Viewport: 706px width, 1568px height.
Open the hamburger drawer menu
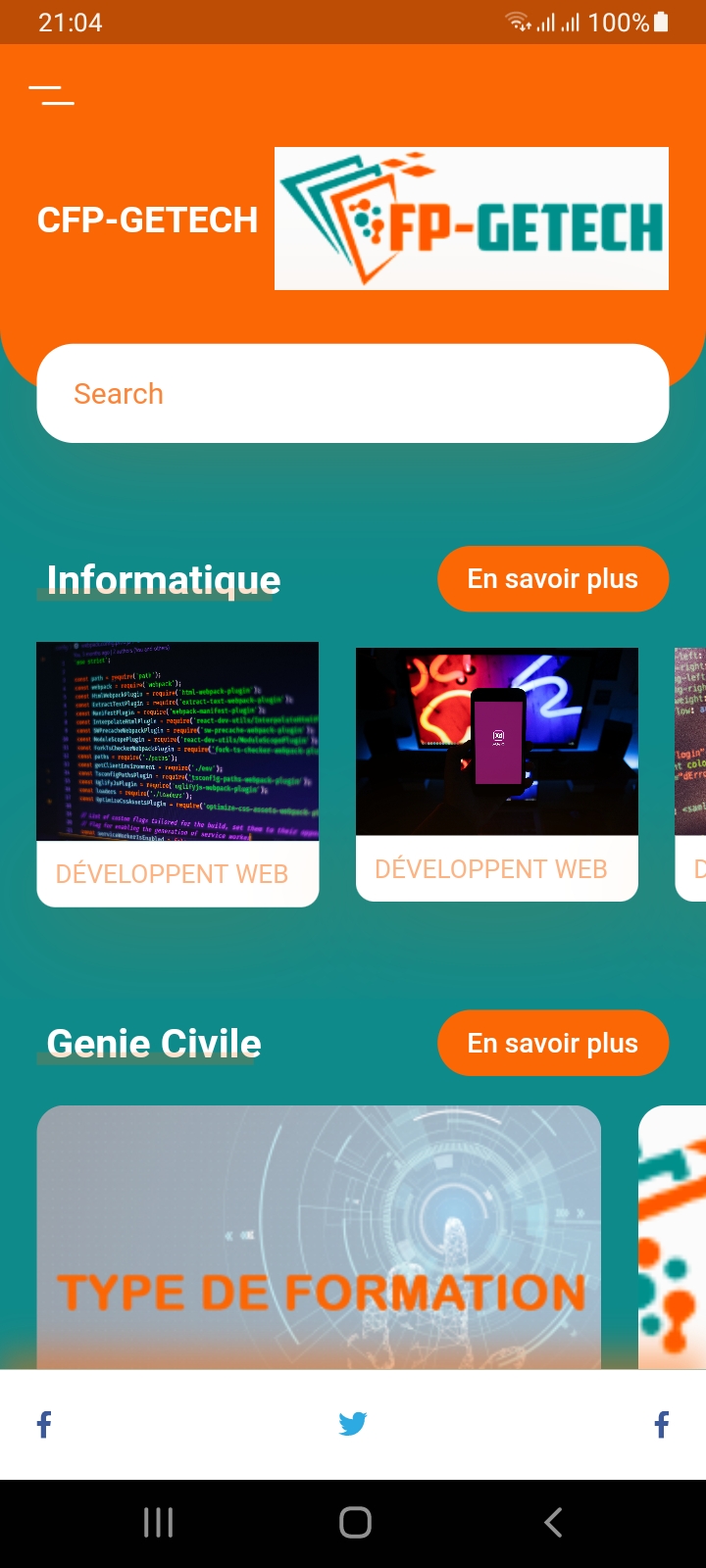[x=51, y=95]
